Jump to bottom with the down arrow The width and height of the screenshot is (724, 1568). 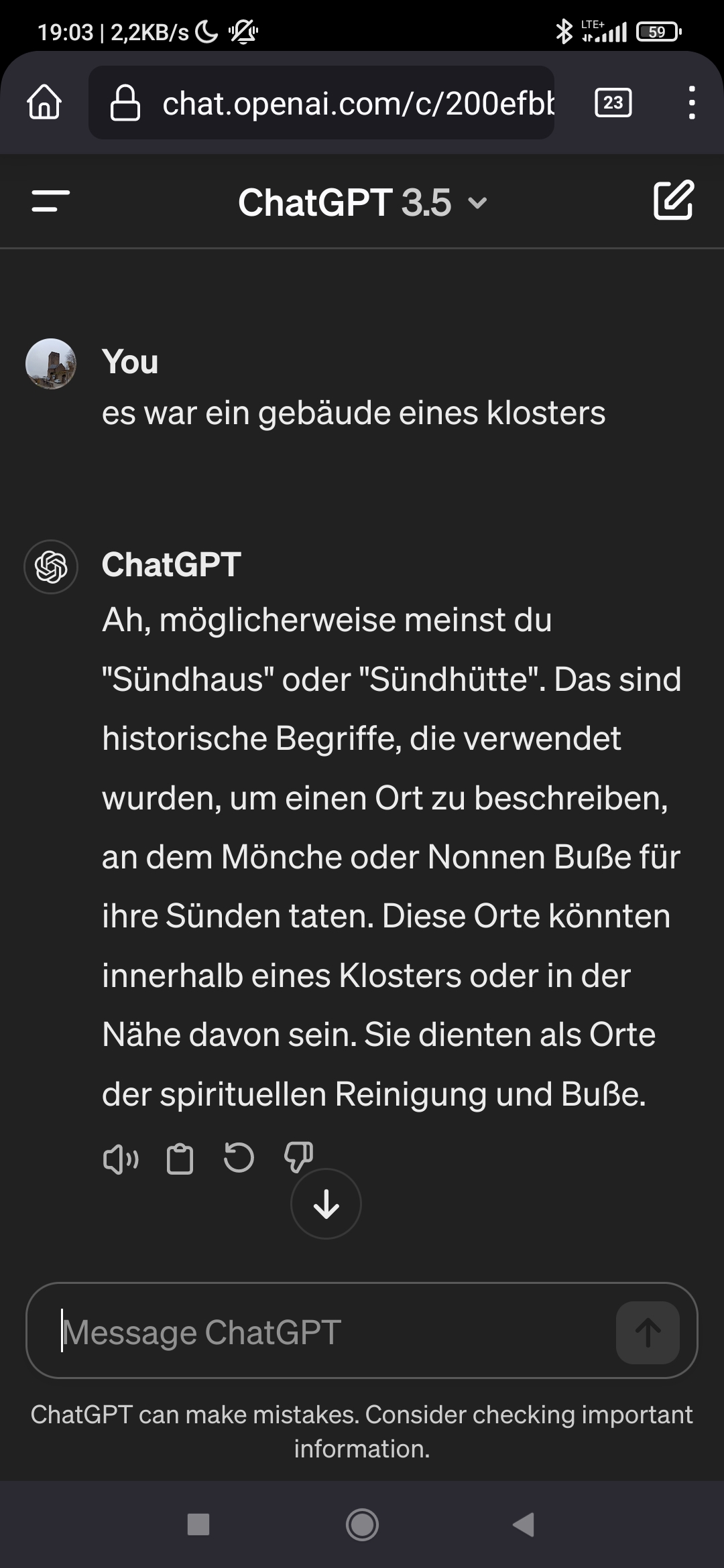click(x=326, y=1204)
